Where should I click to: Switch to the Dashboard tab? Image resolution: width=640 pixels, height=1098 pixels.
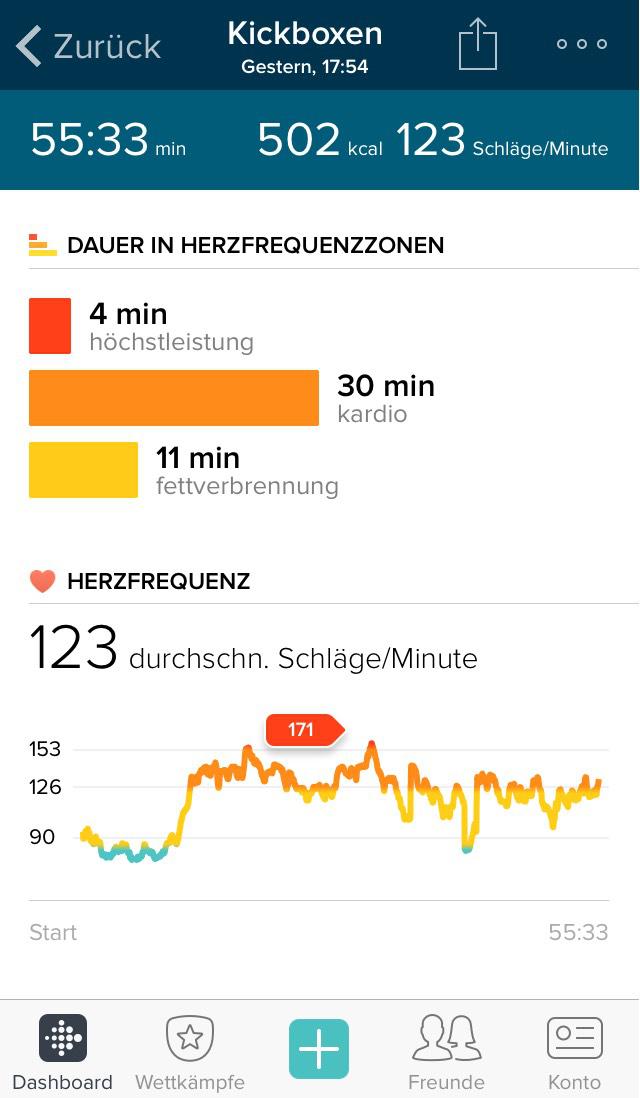[x=63, y=1052]
